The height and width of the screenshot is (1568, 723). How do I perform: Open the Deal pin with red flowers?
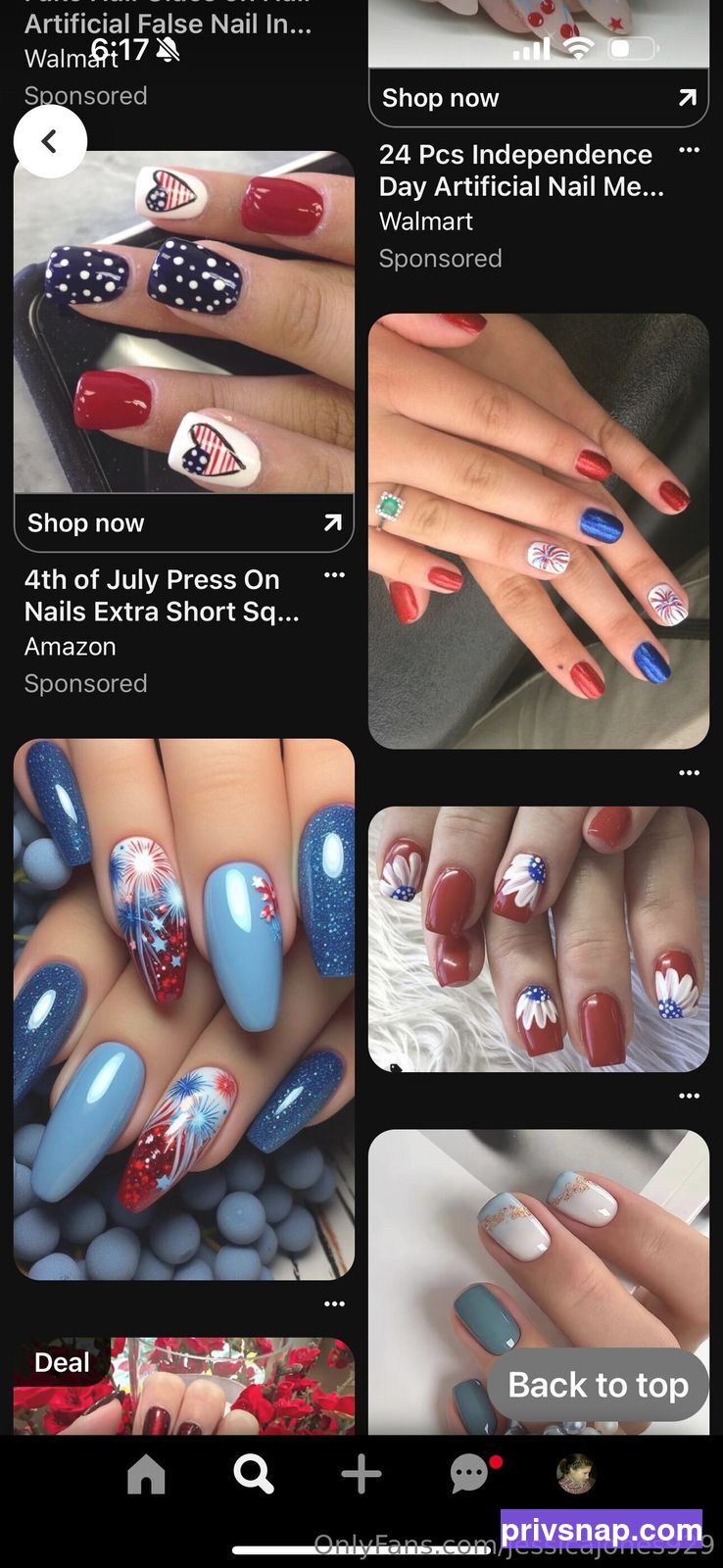click(184, 1387)
